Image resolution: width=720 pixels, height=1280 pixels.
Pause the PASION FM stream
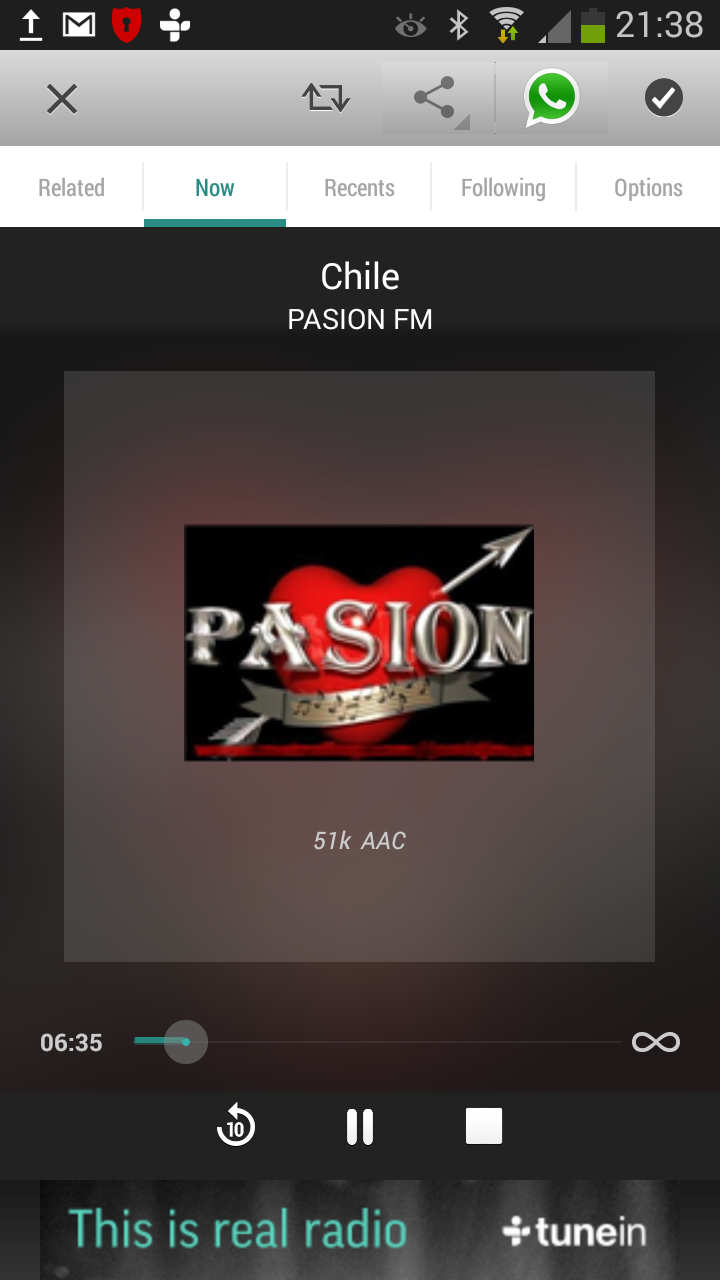(360, 1127)
